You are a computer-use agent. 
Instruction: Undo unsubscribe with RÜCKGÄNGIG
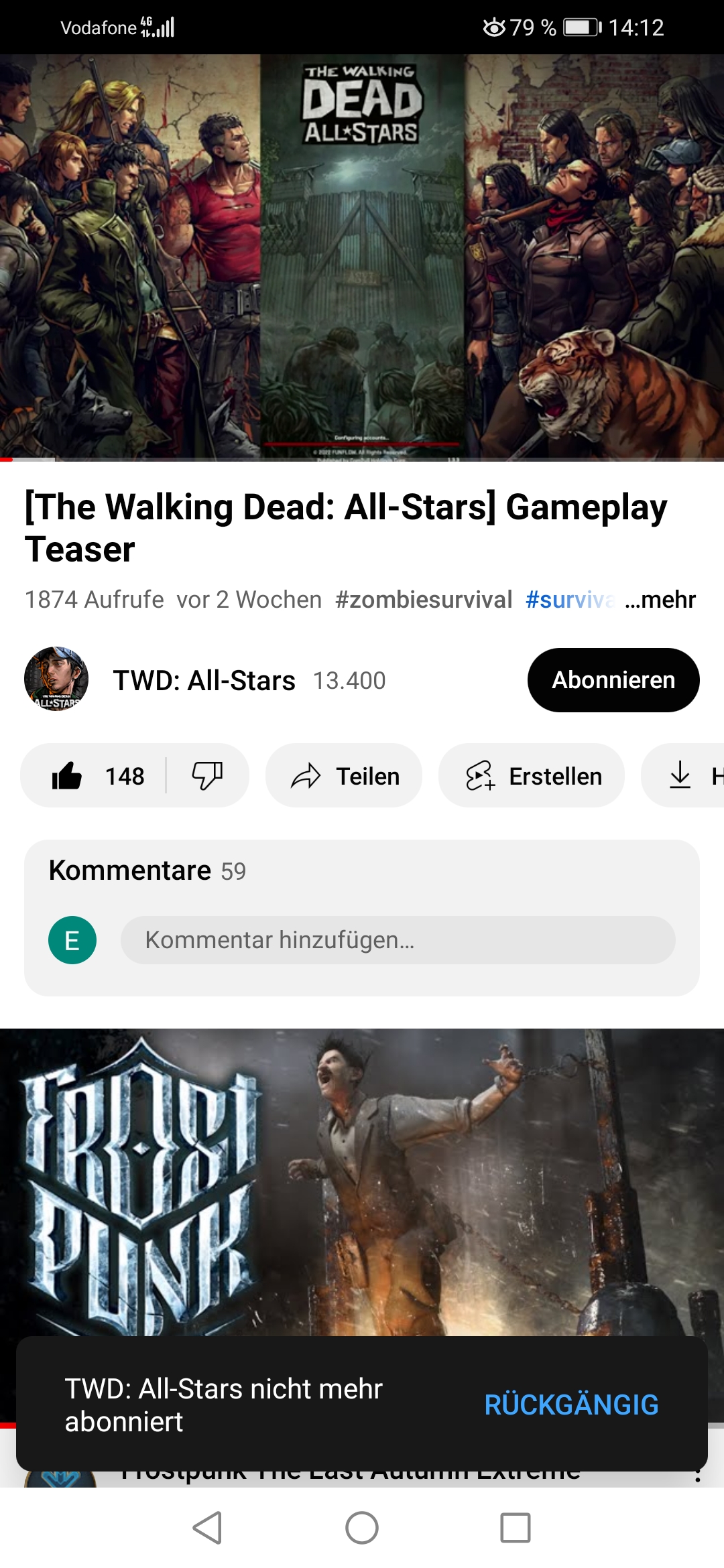pyautogui.click(x=571, y=1404)
